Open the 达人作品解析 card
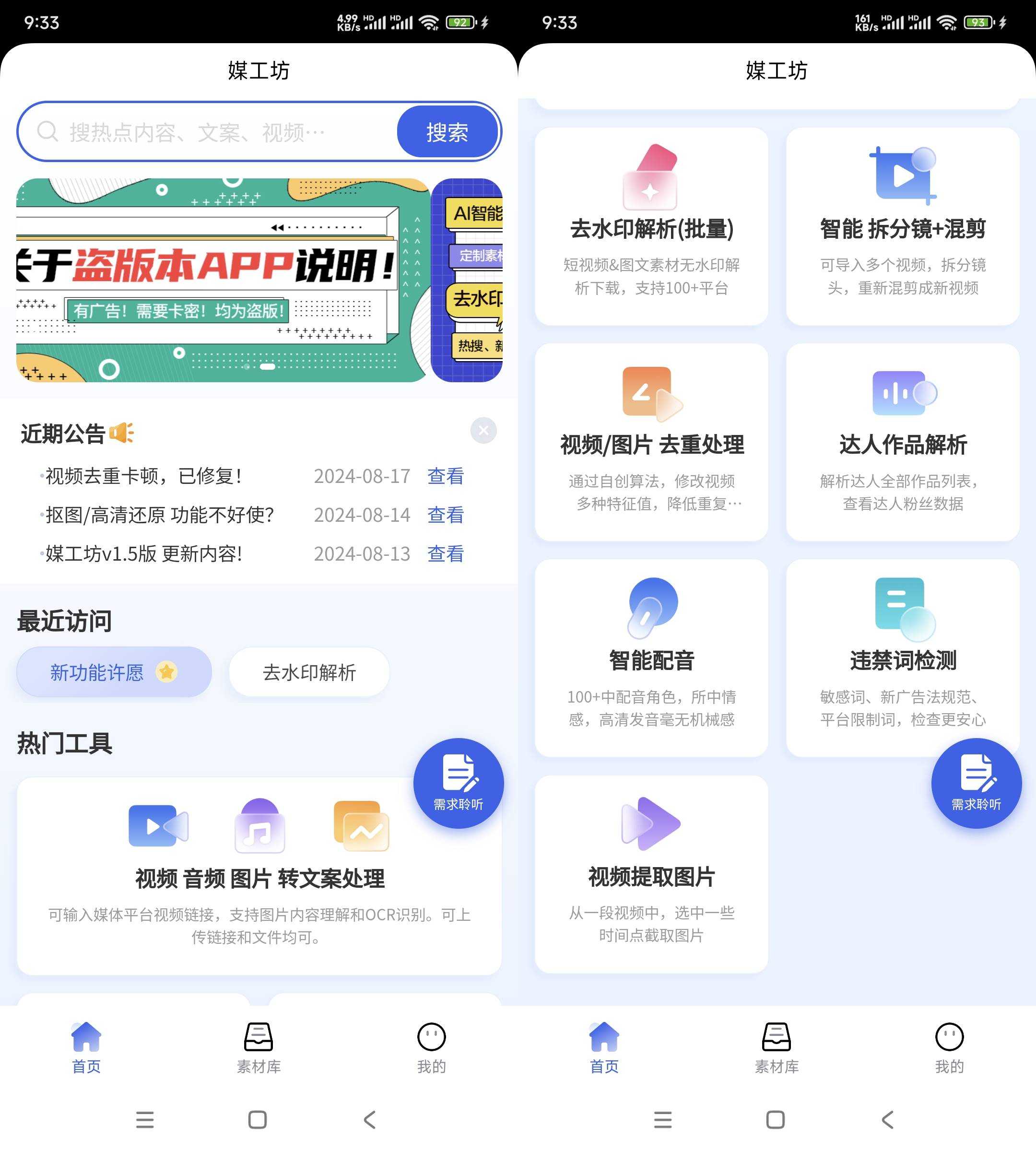 pyautogui.click(x=902, y=442)
